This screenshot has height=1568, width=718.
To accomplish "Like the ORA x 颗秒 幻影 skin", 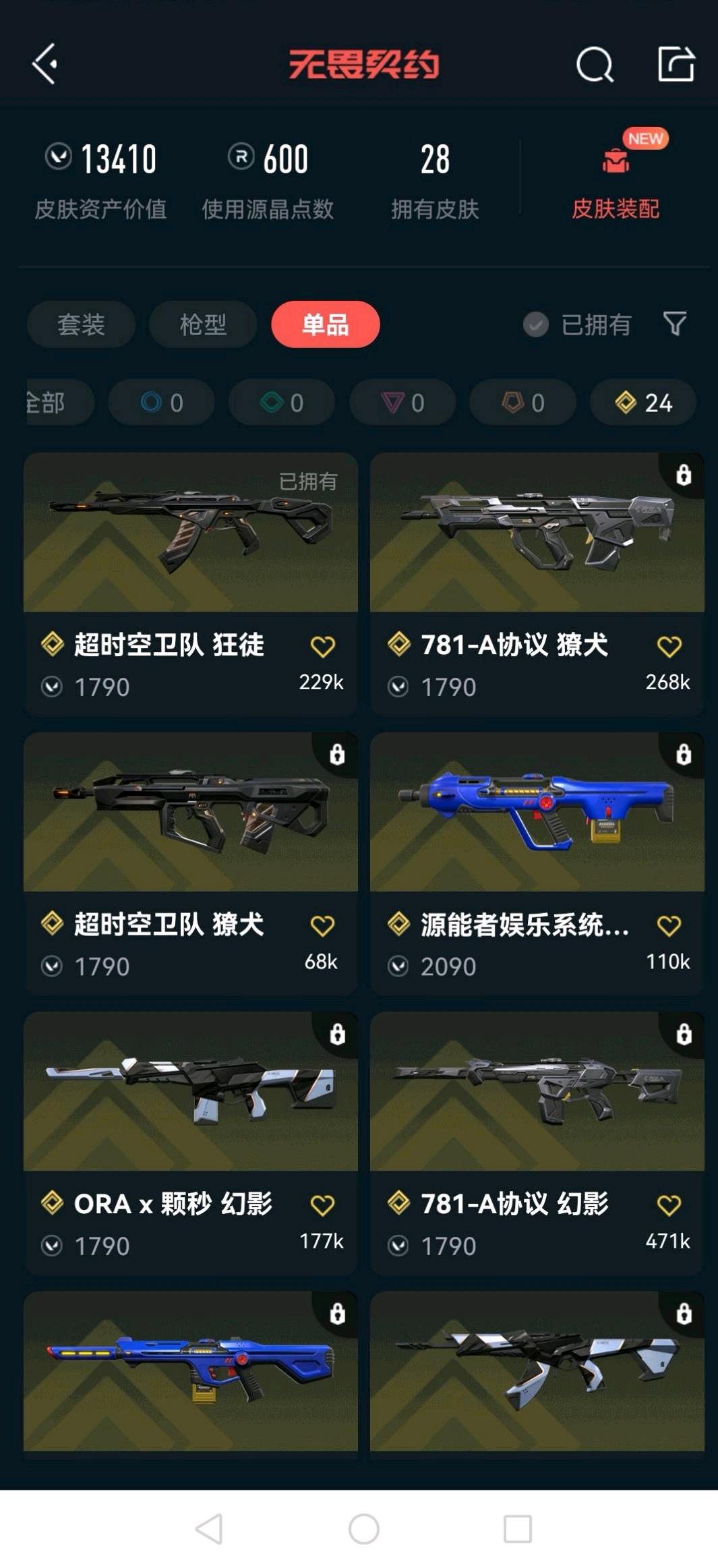I will pos(322,1205).
